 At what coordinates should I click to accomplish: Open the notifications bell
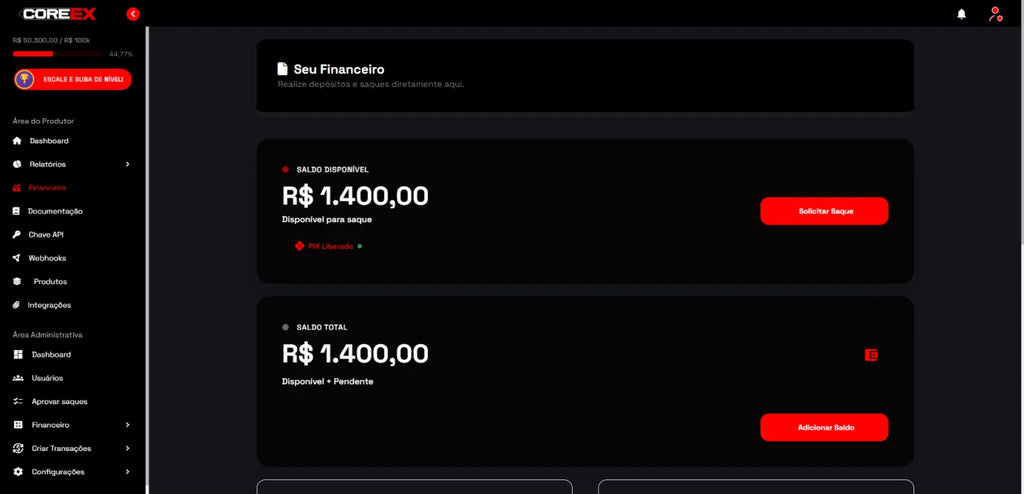(x=962, y=14)
